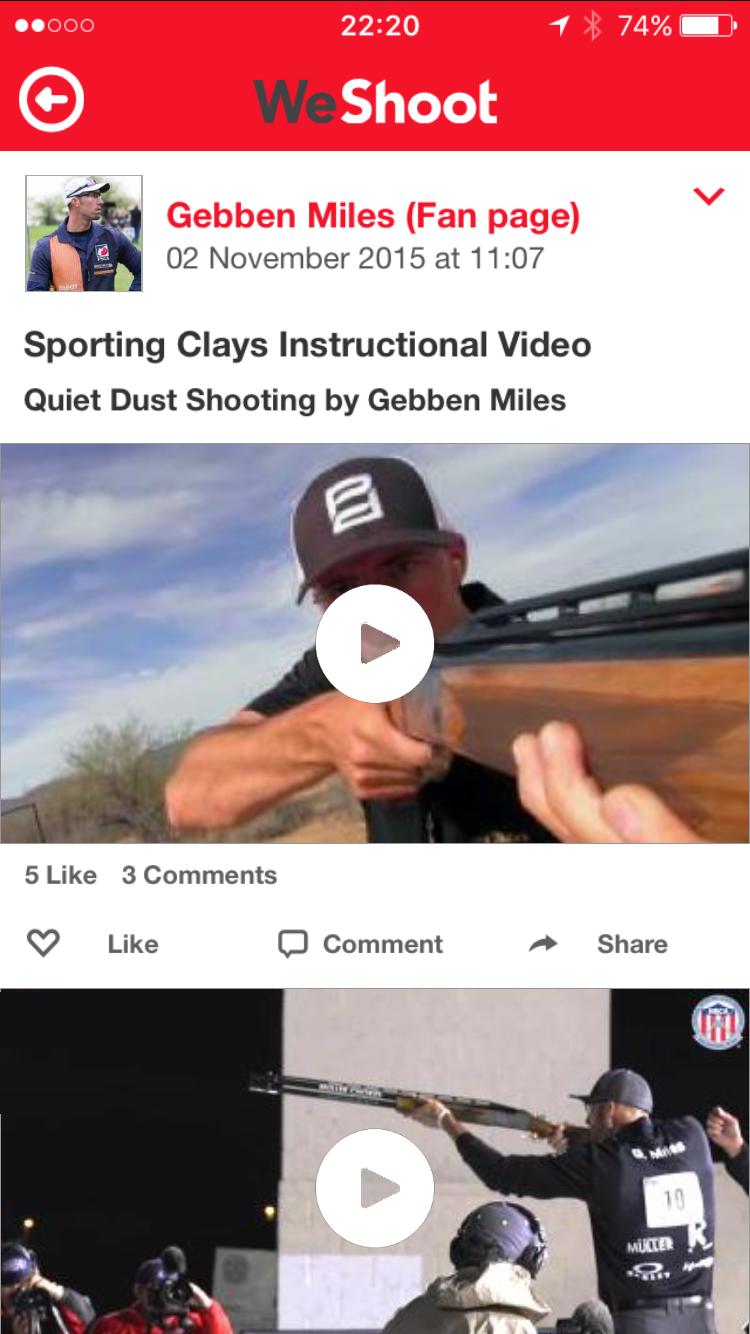Open Gebben Miles fan page profile
Viewport: 750px width, 1334px height.
point(373,216)
